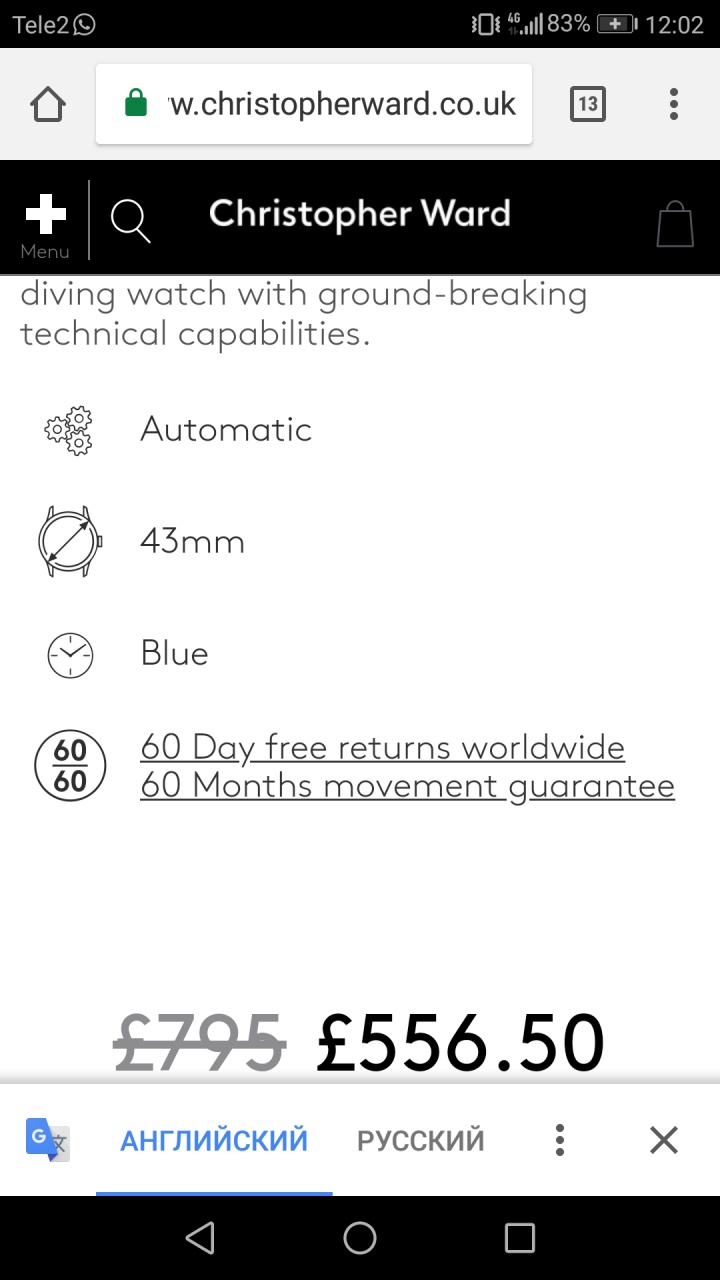The height and width of the screenshot is (1280, 720).
Task: Open the 60 Months movement guarantee link
Action: [x=407, y=786]
